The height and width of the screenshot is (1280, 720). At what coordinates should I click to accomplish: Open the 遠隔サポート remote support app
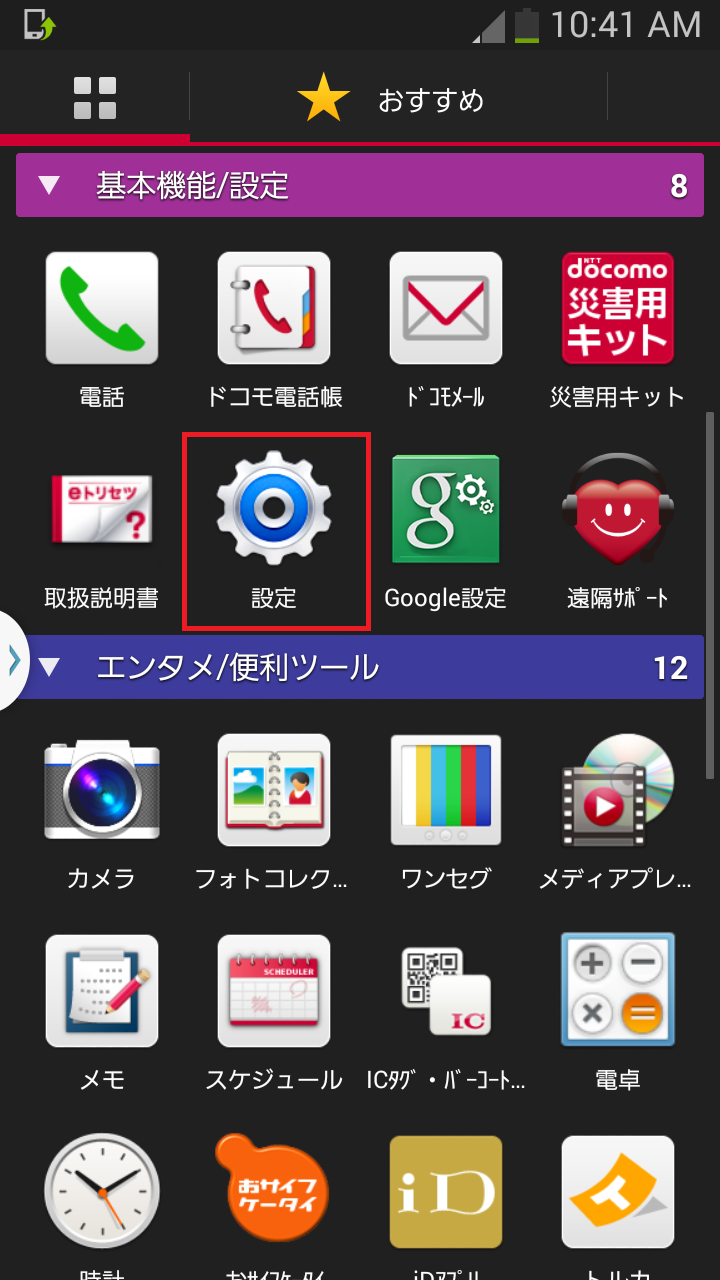(617, 509)
